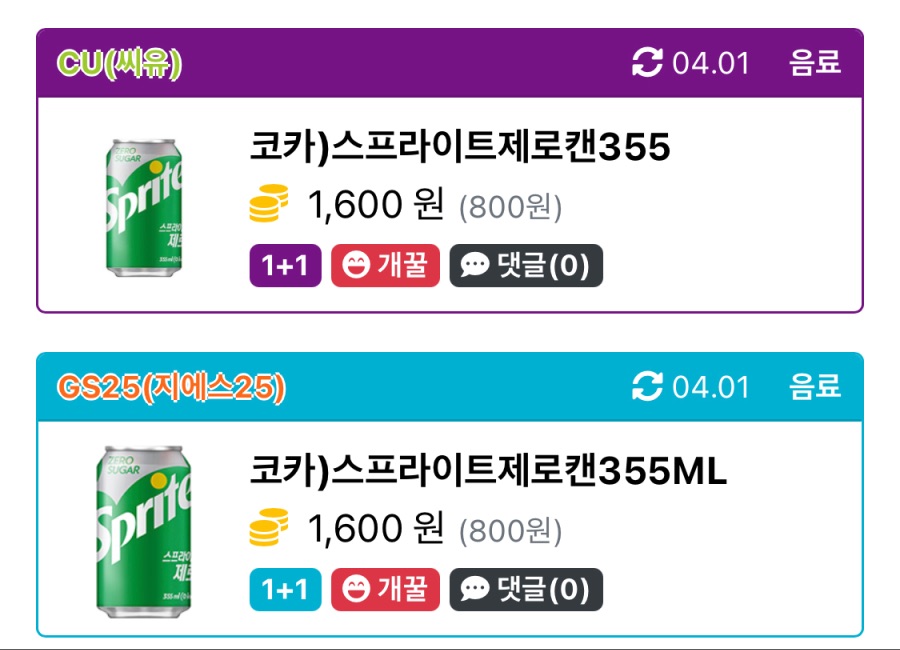Open 댓글(0) comments on the CU card
The height and width of the screenshot is (650, 900).
(x=526, y=266)
